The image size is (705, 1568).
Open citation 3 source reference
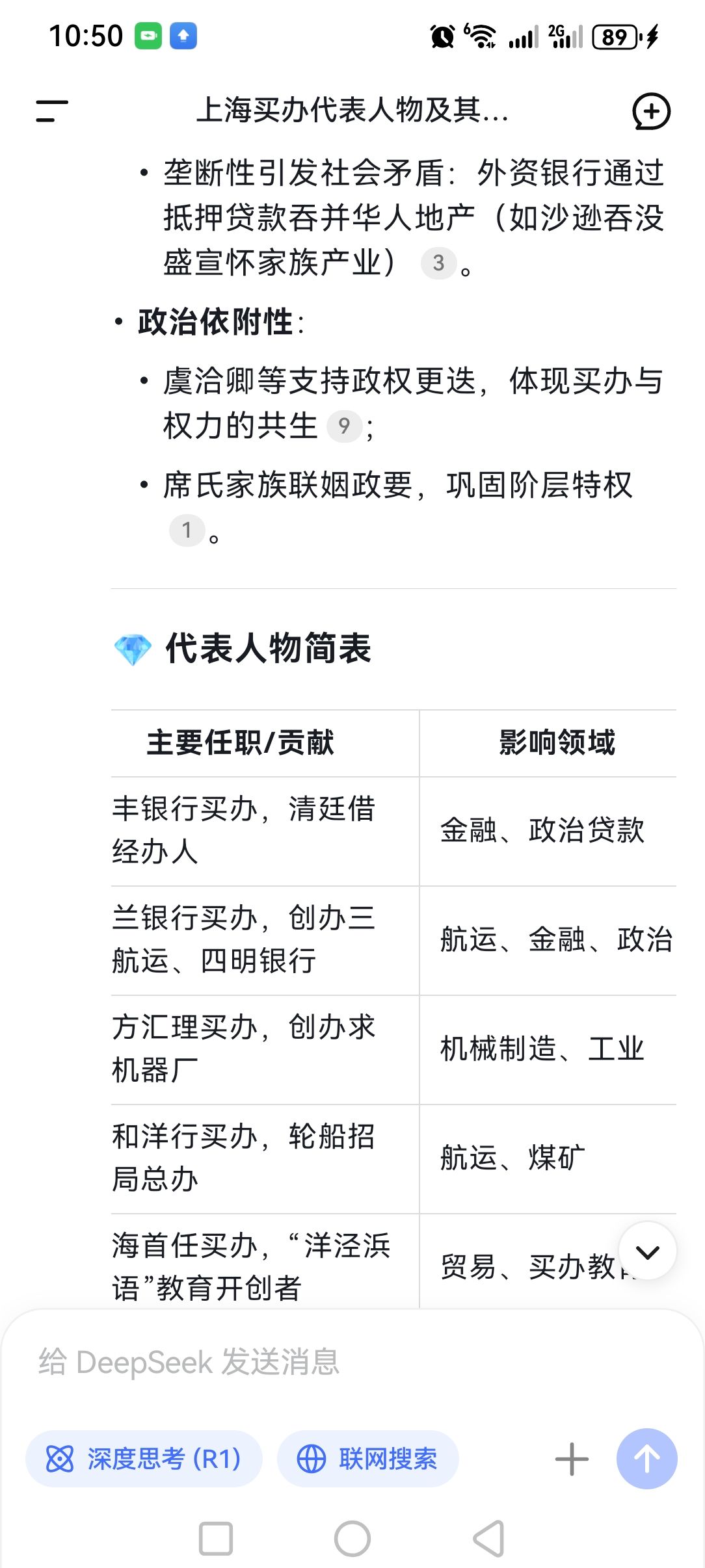tap(438, 263)
